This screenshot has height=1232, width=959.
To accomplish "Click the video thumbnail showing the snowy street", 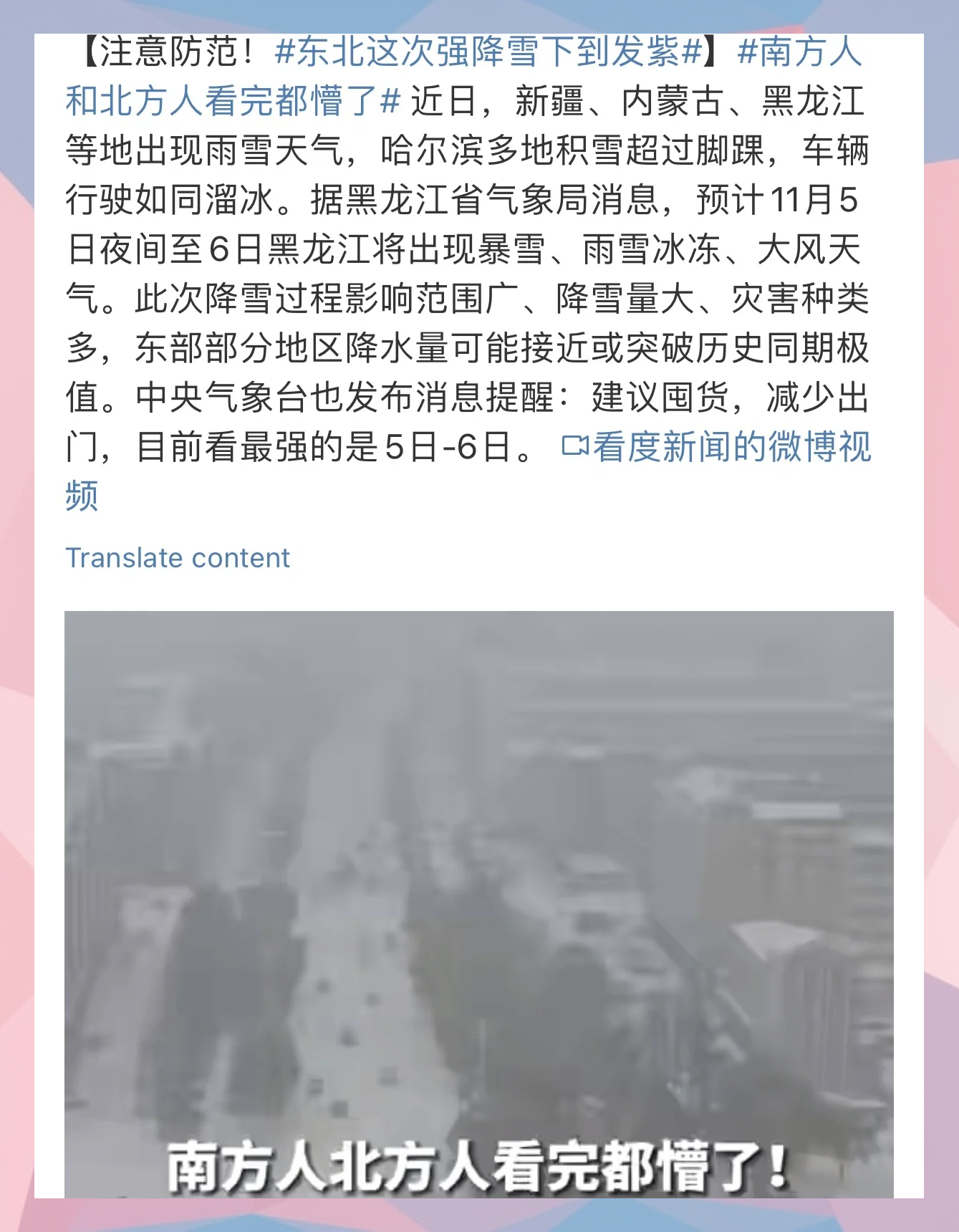I will coord(479,910).
